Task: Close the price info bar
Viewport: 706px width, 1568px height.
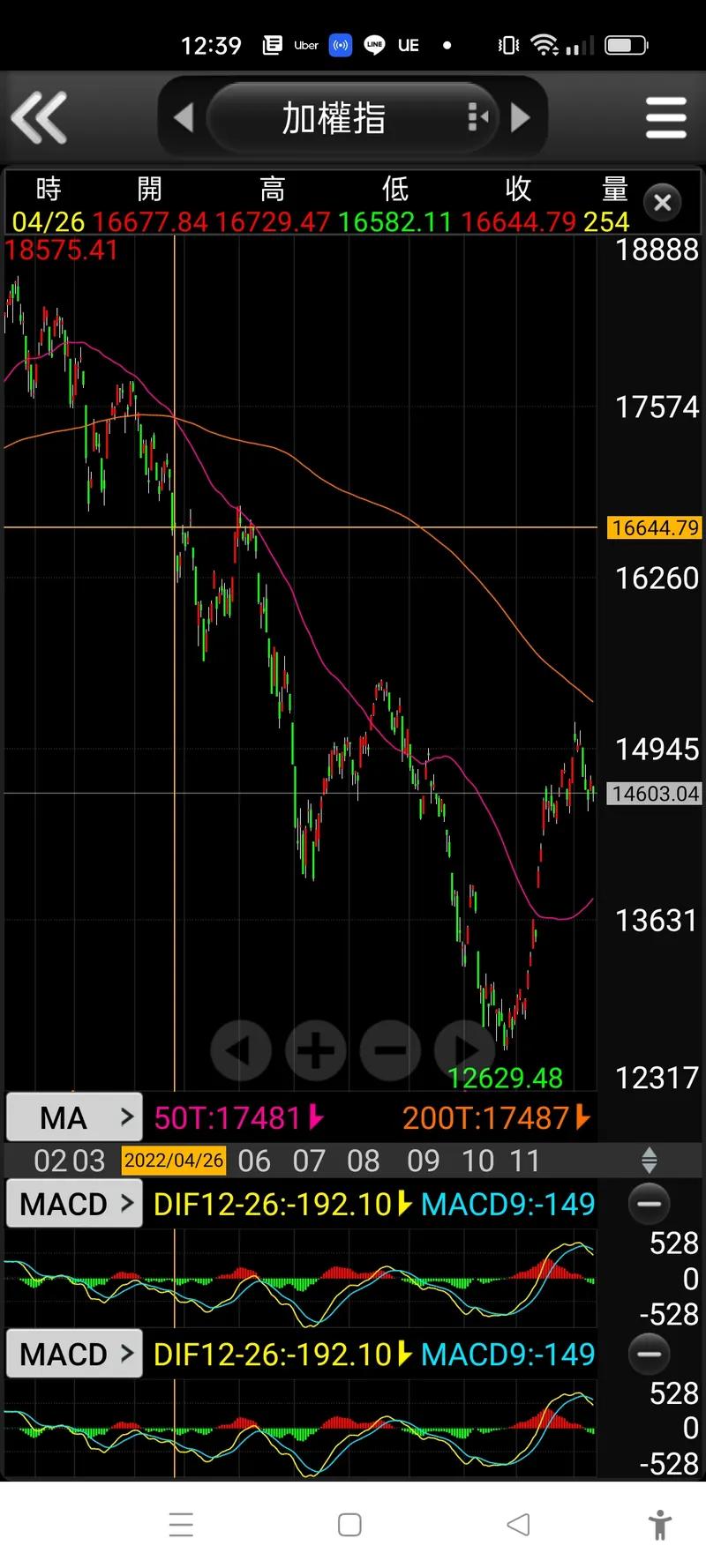Action: (x=663, y=204)
